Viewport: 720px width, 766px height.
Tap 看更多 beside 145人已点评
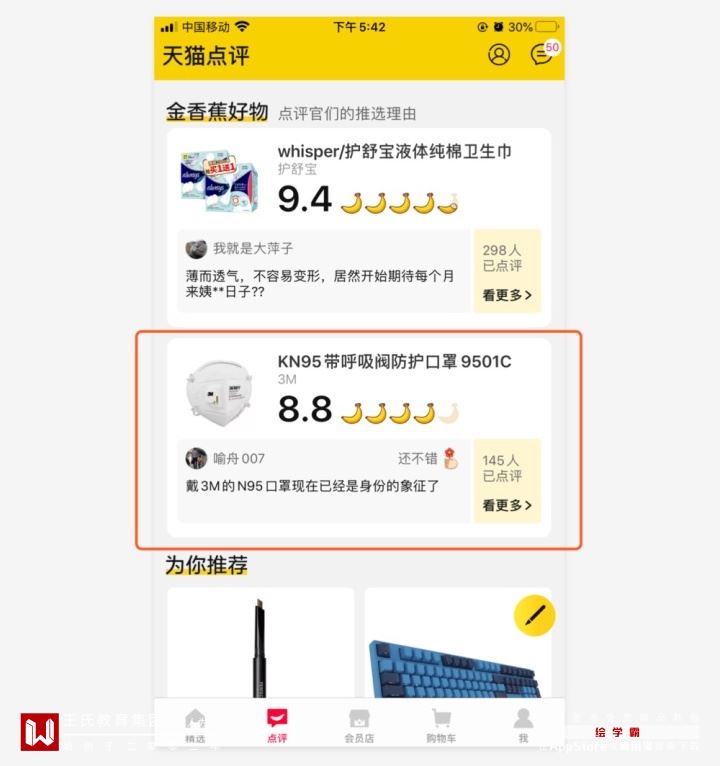[x=507, y=505]
